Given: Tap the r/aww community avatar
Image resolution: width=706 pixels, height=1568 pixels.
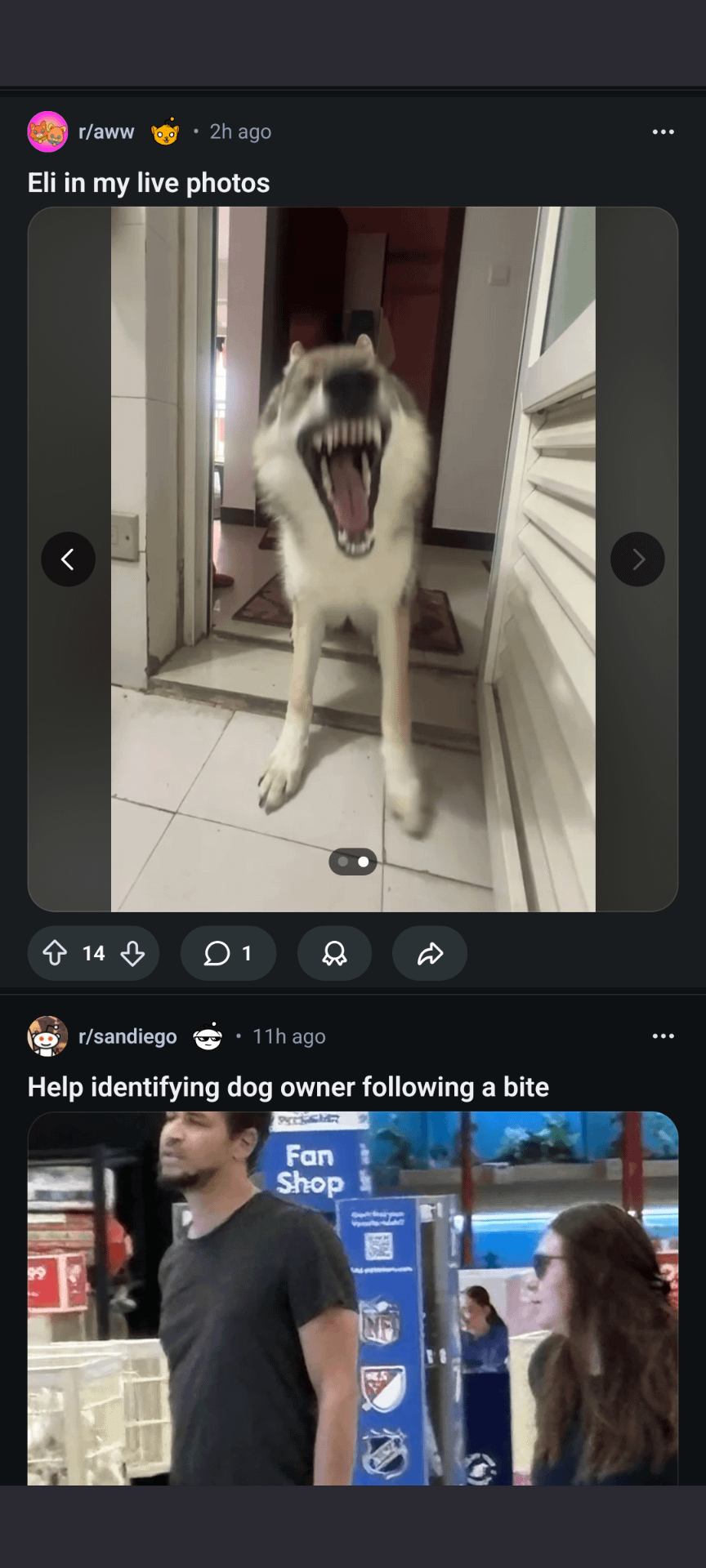Looking at the screenshot, I should click(47, 131).
